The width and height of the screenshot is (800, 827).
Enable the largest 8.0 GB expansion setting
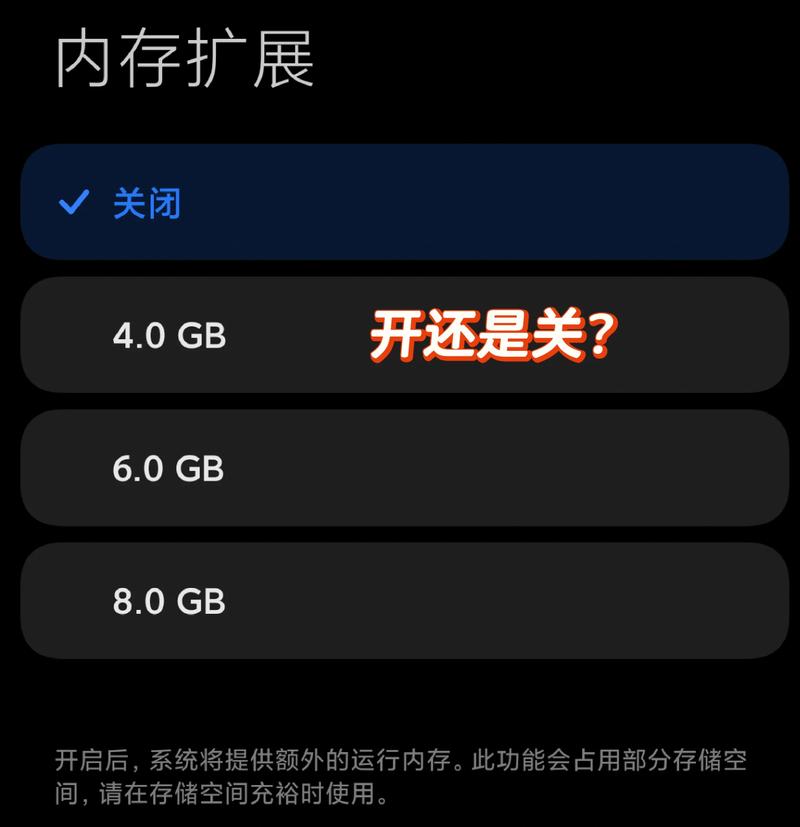[x=400, y=603]
